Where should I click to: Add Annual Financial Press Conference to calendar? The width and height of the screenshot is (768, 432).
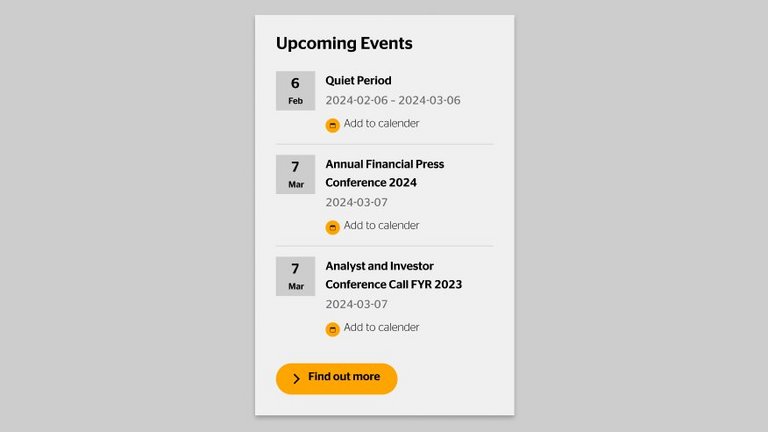(x=372, y=226)
